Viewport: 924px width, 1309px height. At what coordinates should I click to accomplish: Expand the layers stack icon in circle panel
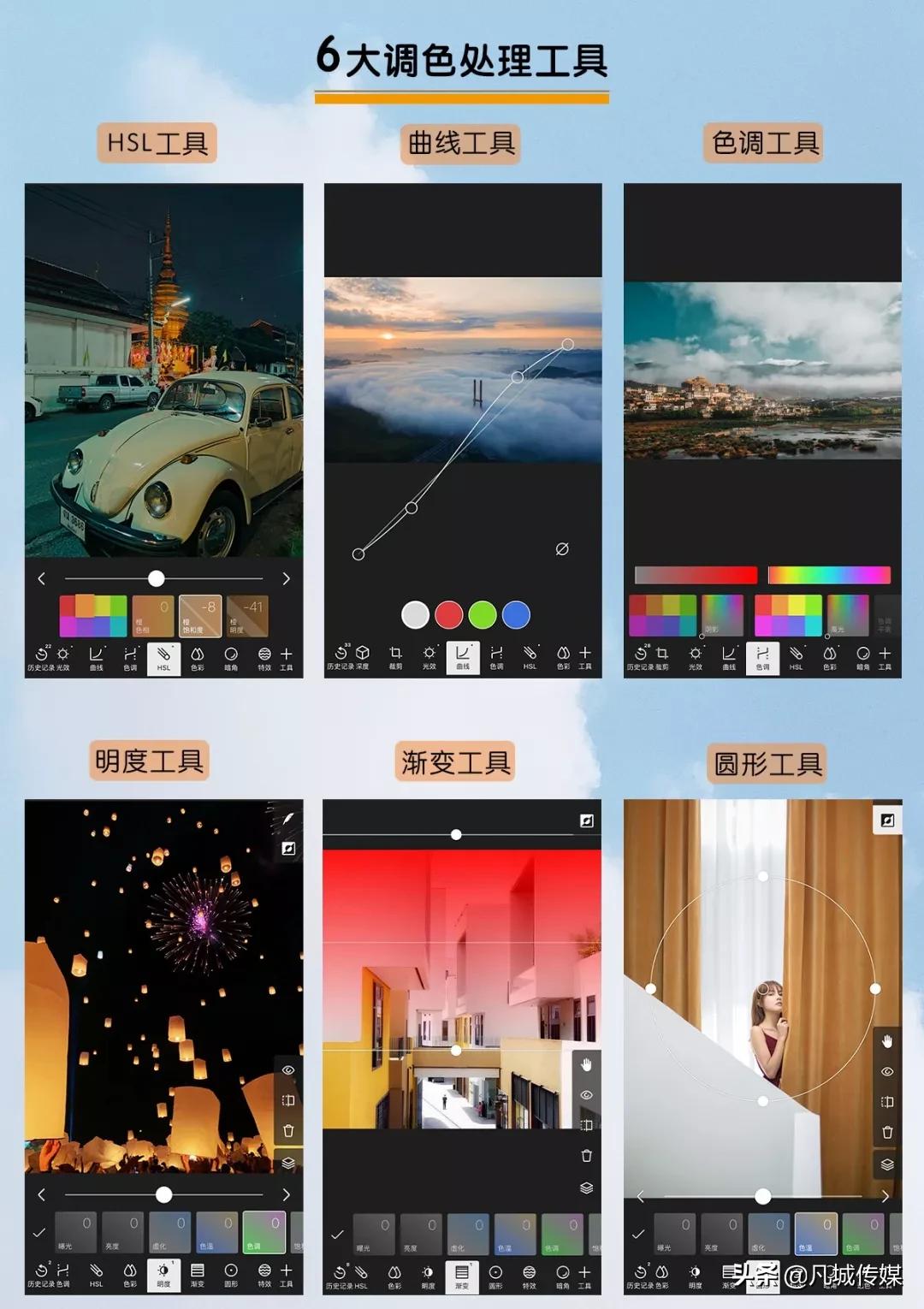pyautogui.click(x=888, y=1162)
